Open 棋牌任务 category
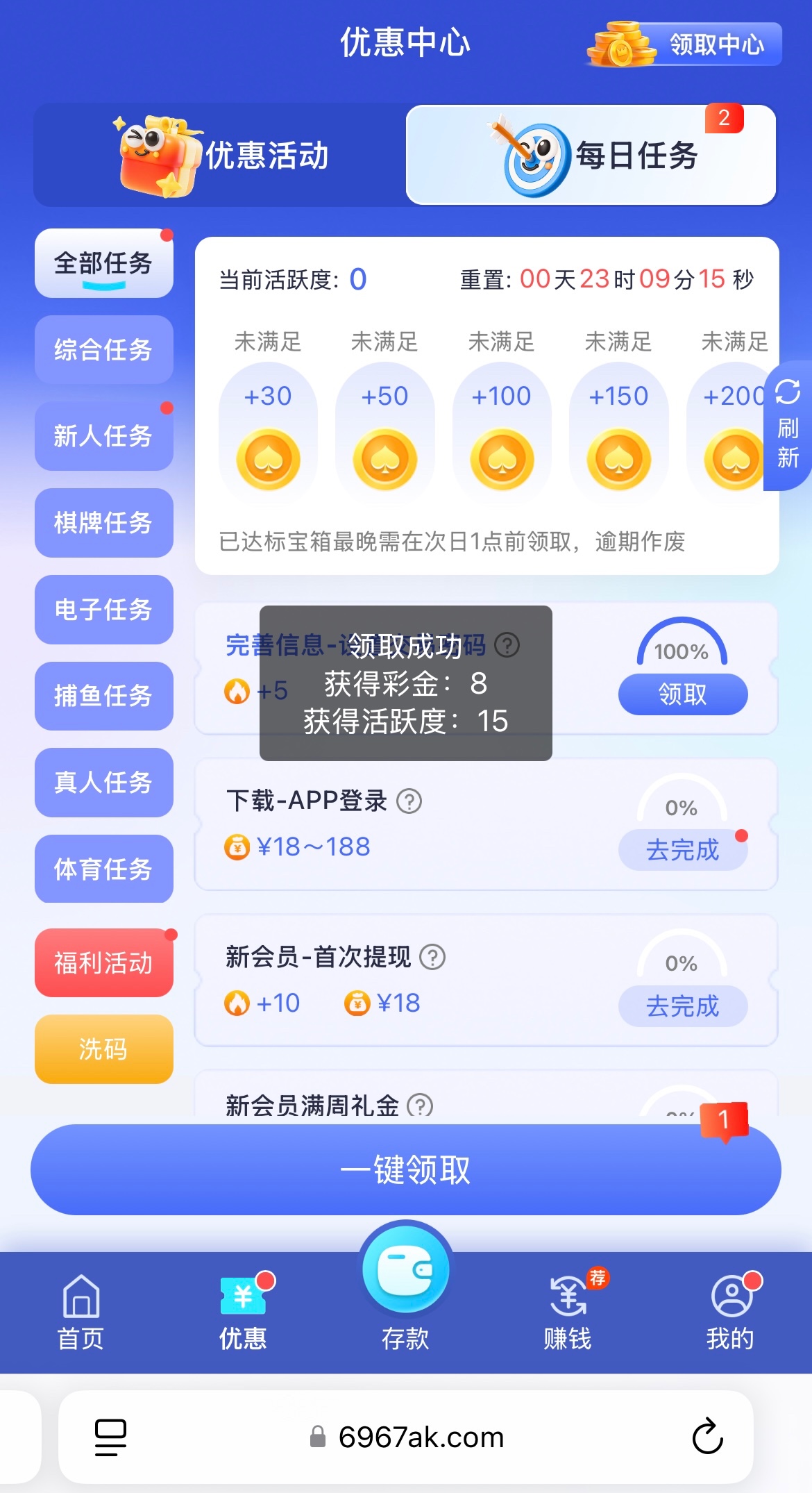812x1493 pixels. (x=104, y=523)
